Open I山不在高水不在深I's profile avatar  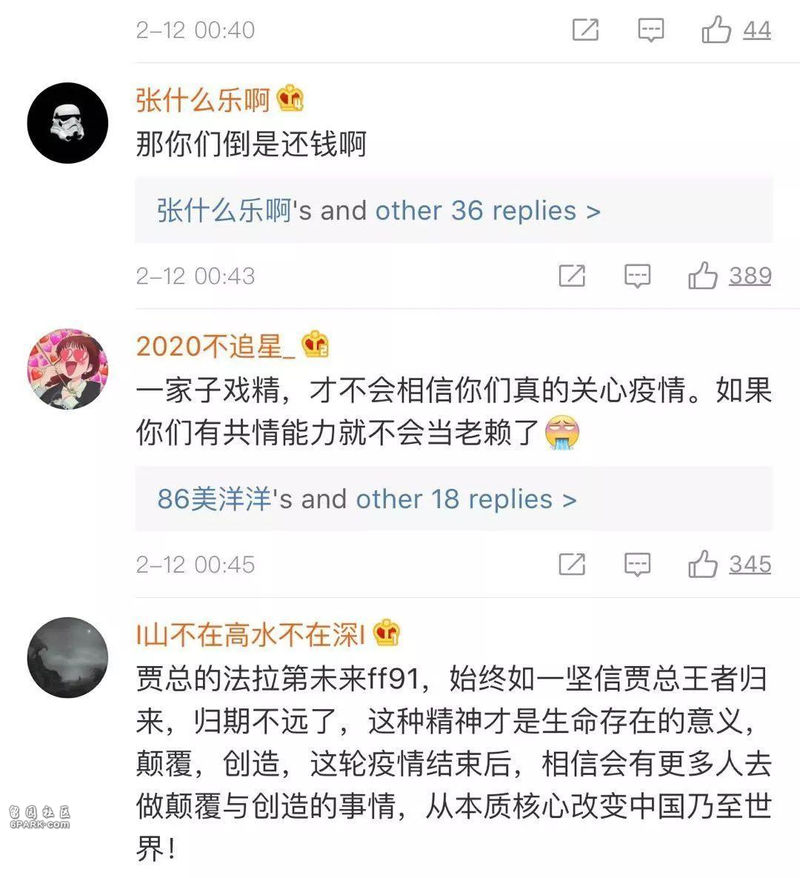pyautogui.click(x=67, y=657)
